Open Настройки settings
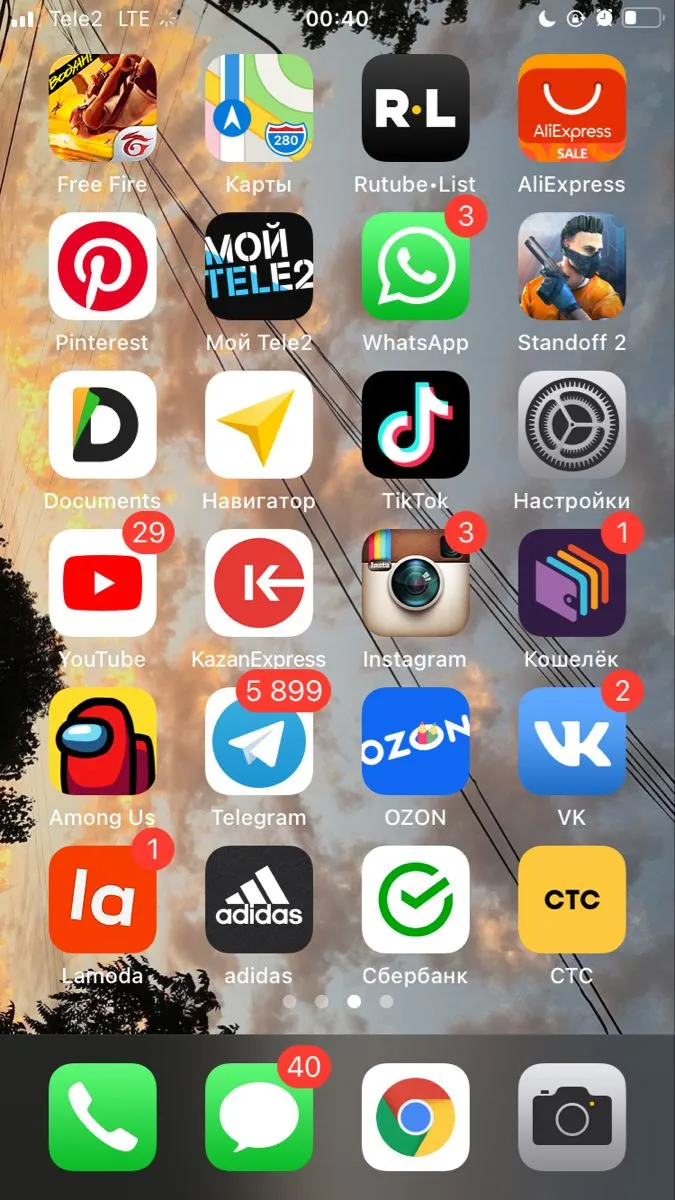Viewport: 675px width, 1200px height. point(572,424)
